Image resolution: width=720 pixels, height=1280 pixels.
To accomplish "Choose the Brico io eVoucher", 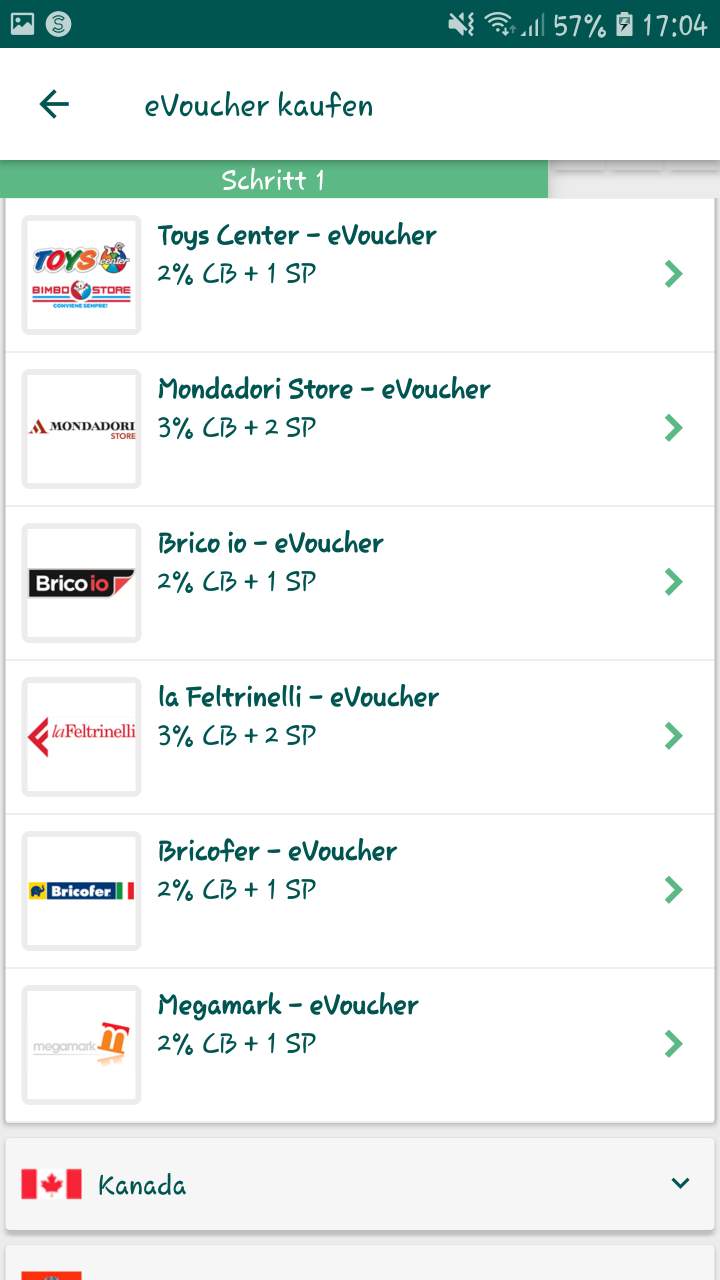I will 360,582.
